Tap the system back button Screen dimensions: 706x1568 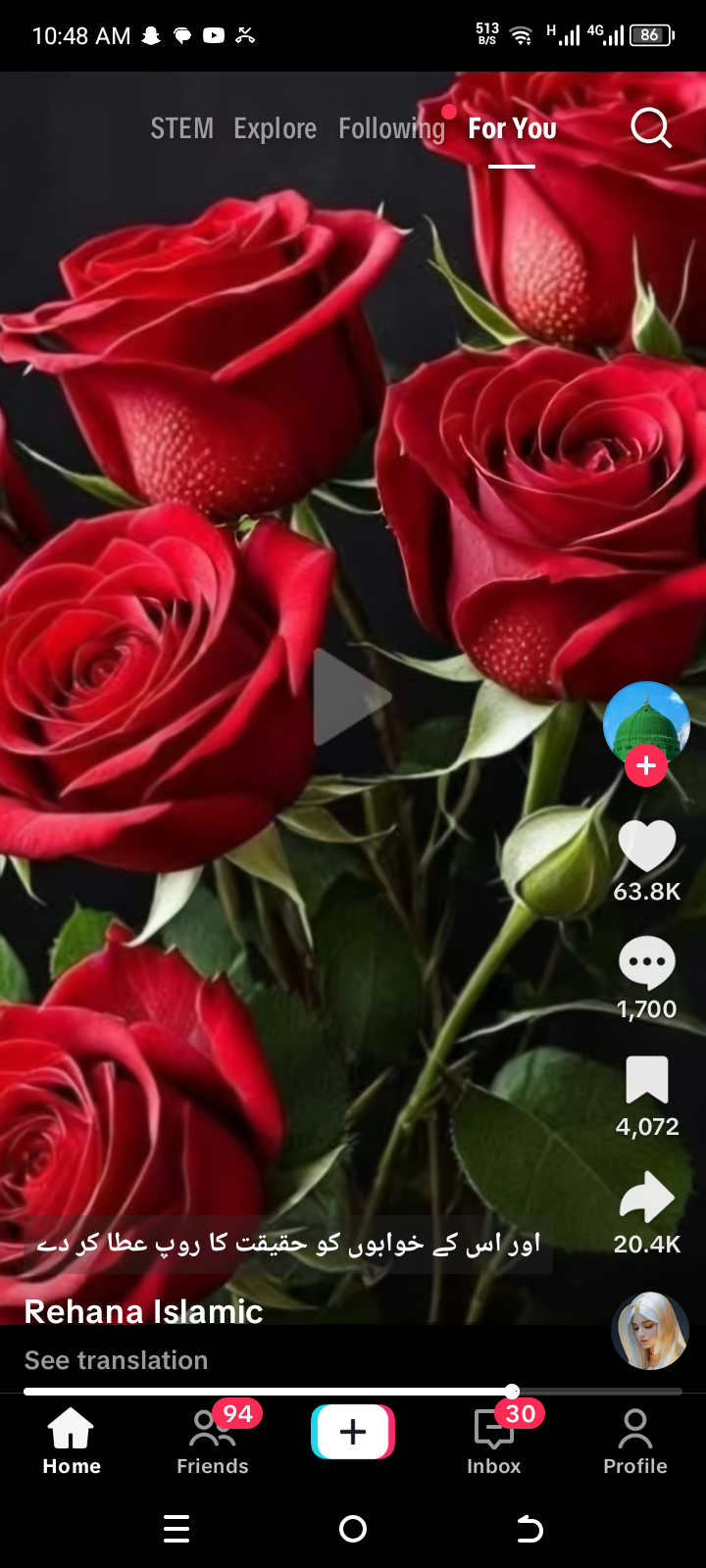click(x=529, y=1529)
